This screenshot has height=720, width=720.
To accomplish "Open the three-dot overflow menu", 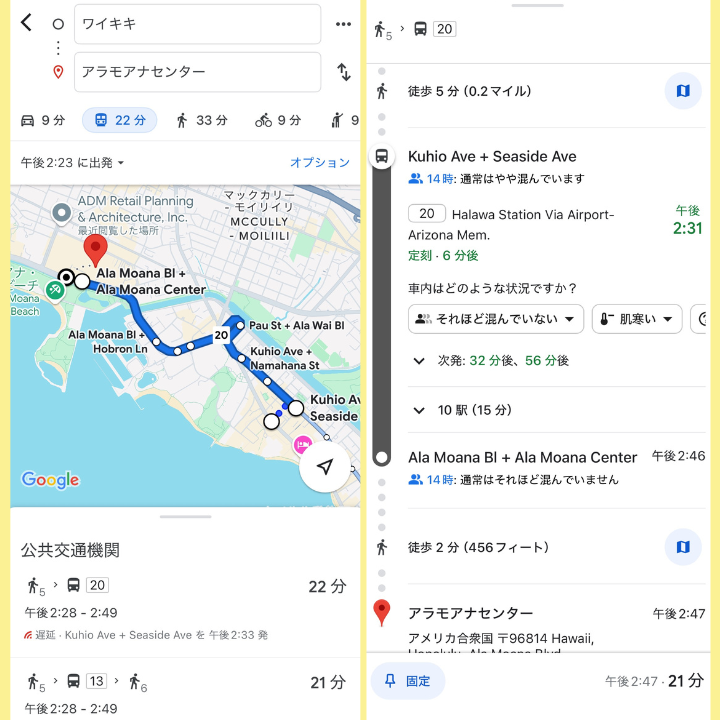I will click(x=343, y=24).
